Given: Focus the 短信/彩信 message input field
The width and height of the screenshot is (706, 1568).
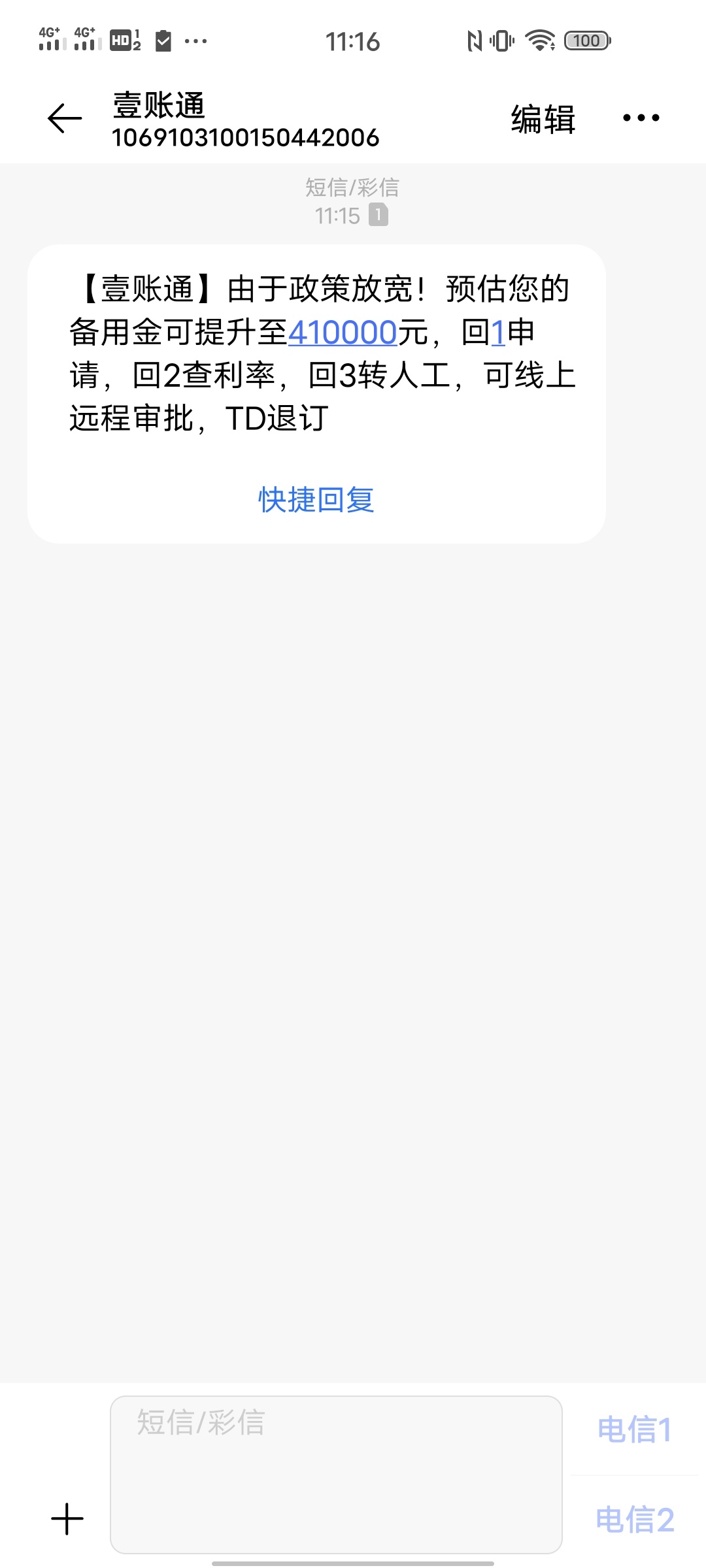Looking at the screenshot, I should point(336,1475).
